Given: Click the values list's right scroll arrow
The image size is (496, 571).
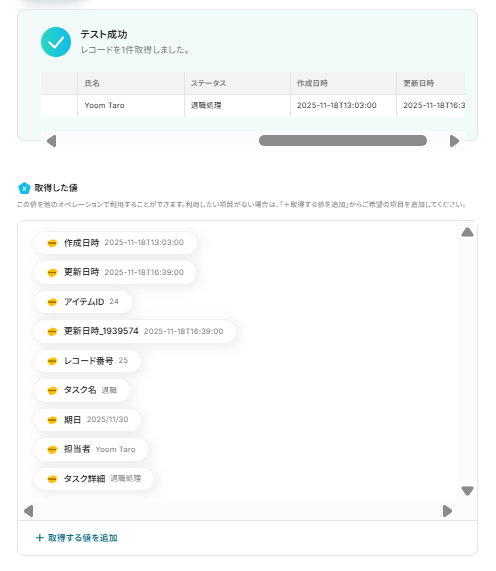Looking at the screenshot, I should [447, 511].
